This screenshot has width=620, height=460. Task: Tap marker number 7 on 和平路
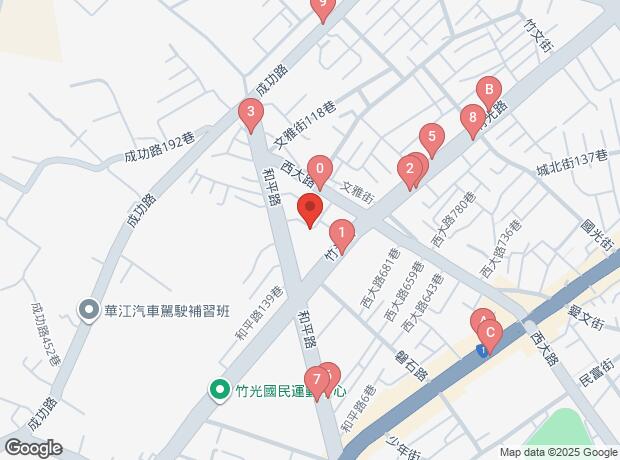click(x=316, y=379)
